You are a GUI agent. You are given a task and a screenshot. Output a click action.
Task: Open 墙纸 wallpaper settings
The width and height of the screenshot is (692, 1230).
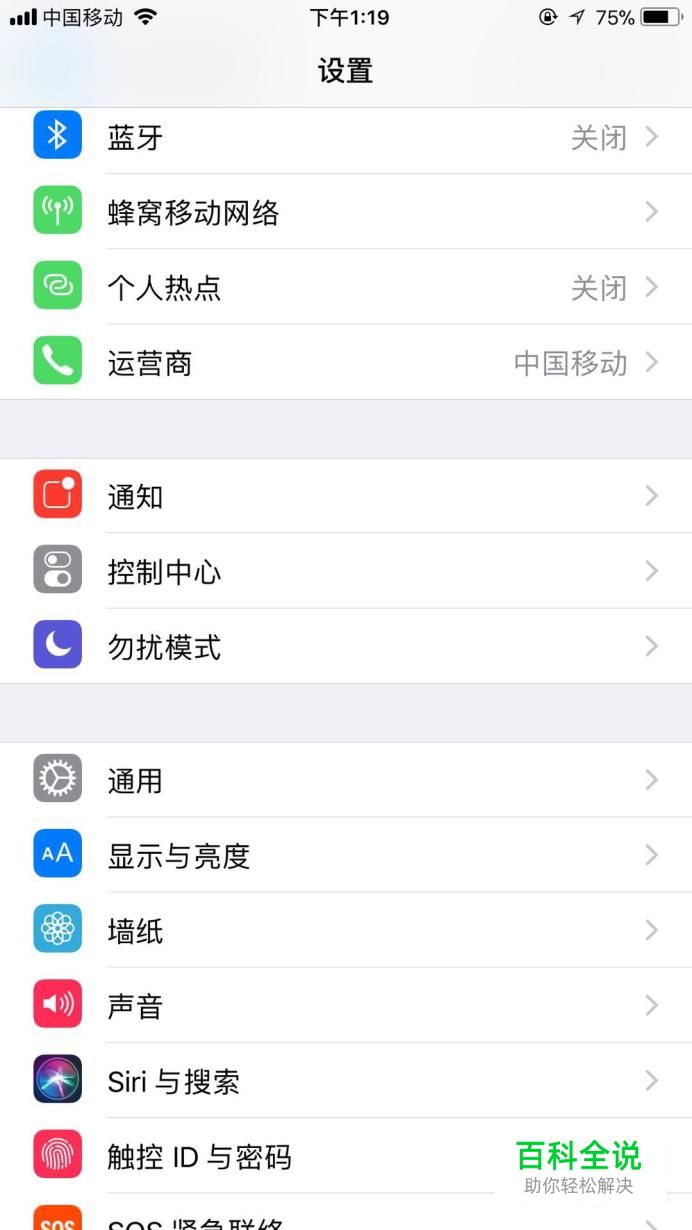(x=346, y=930)
